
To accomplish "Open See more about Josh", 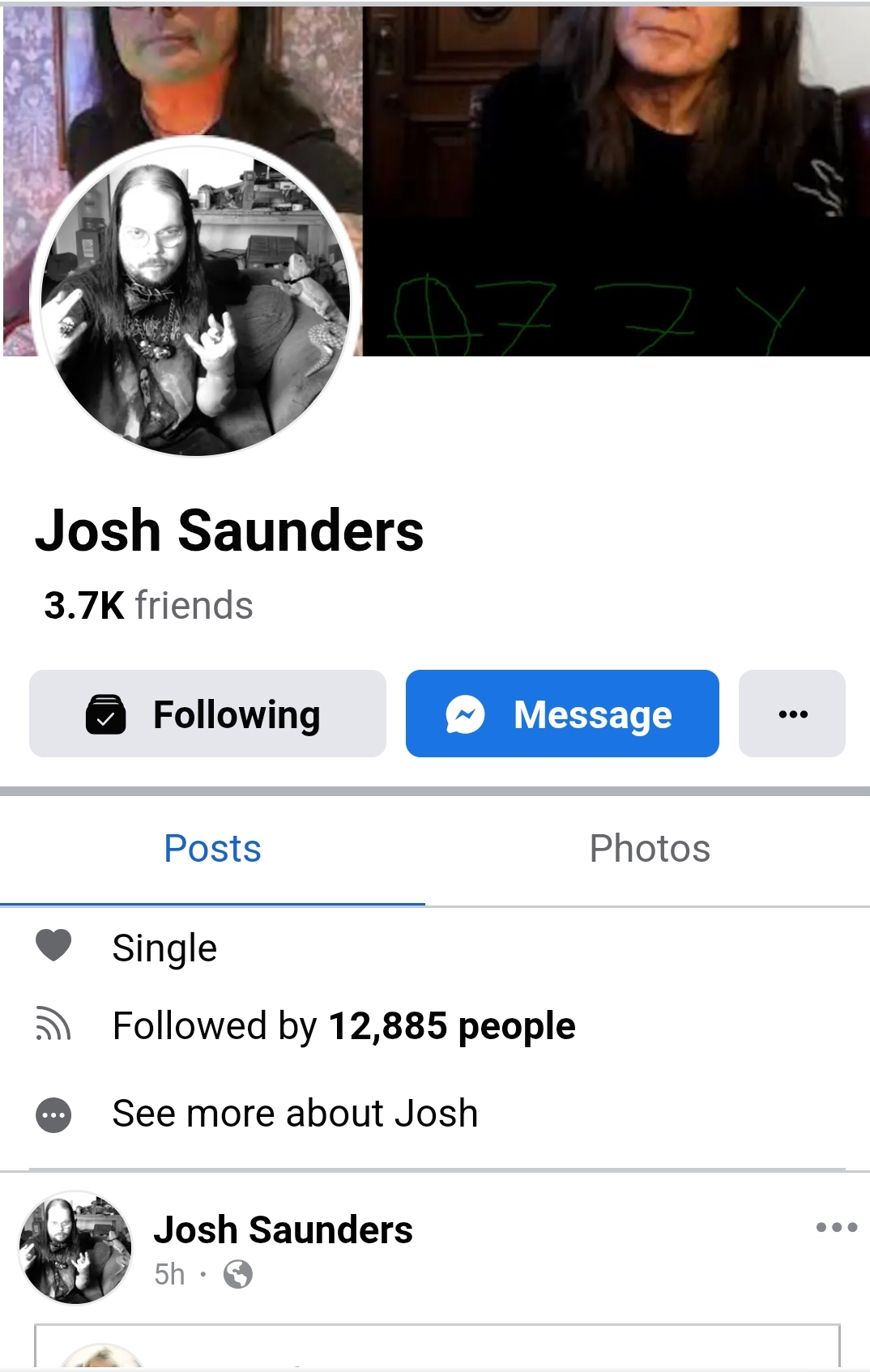I will (295, 1113).
